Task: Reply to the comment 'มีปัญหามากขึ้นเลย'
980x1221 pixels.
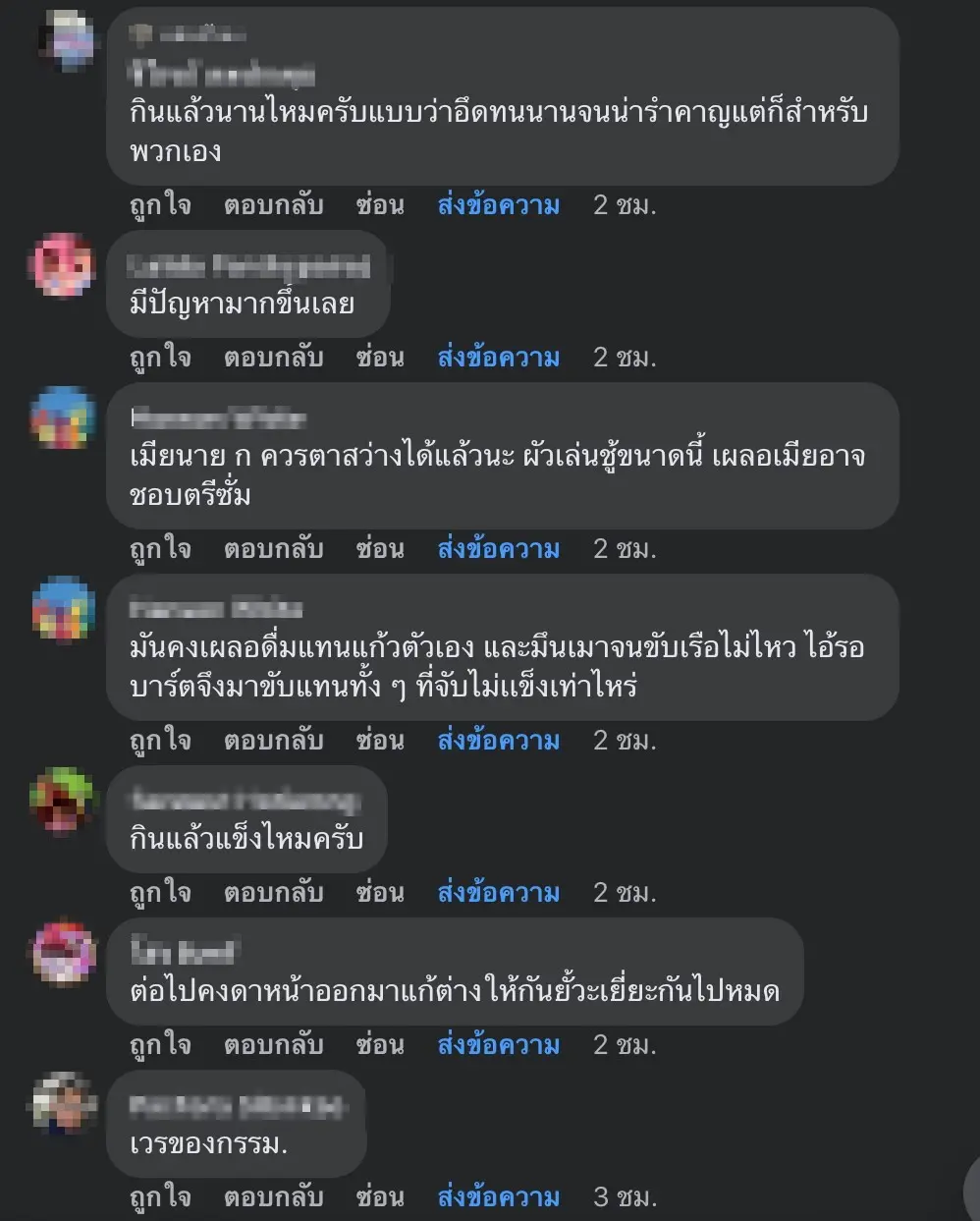Action: (273, 358)
